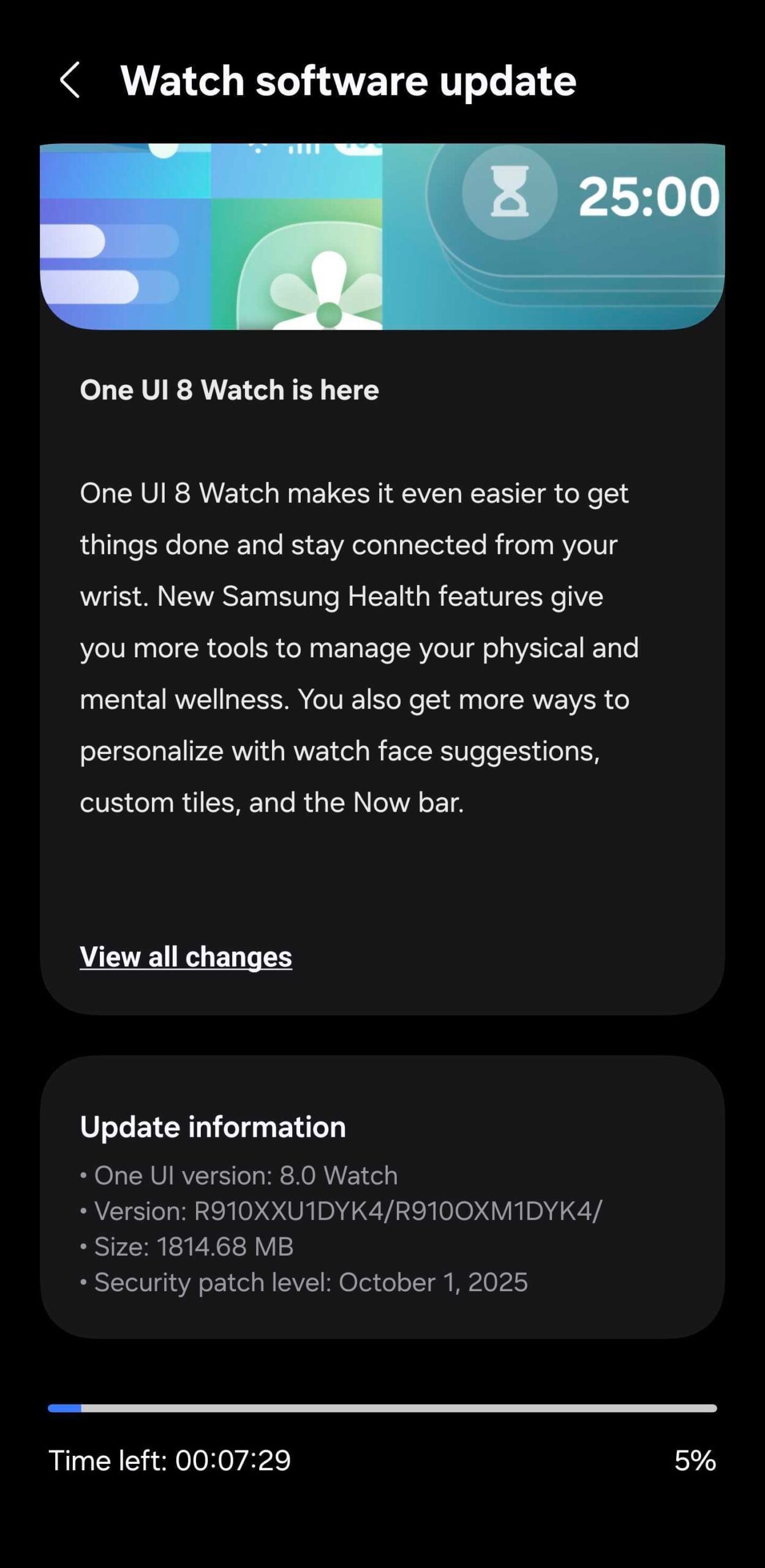Select the 5% progress indicator

coord(695,1460)
